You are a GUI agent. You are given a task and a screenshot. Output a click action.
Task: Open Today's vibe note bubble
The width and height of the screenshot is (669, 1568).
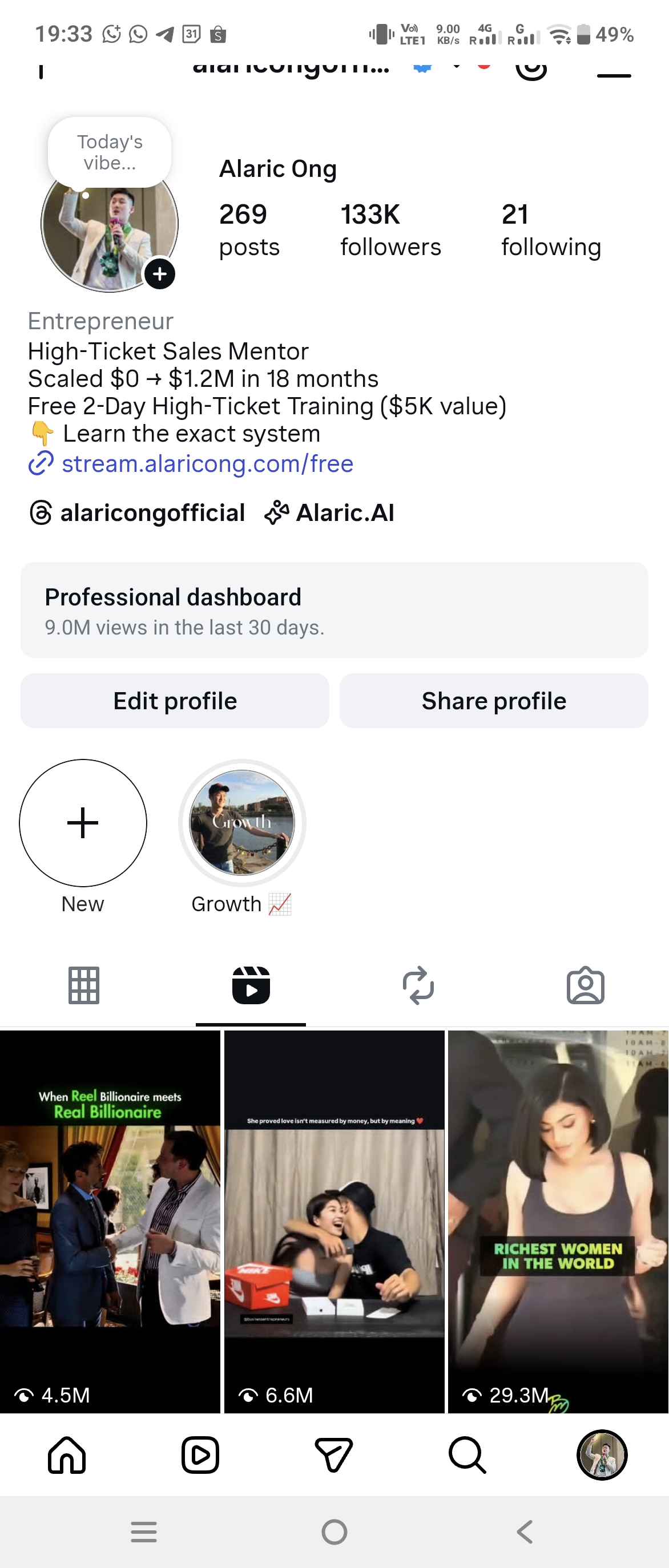(x=110, y=152)
